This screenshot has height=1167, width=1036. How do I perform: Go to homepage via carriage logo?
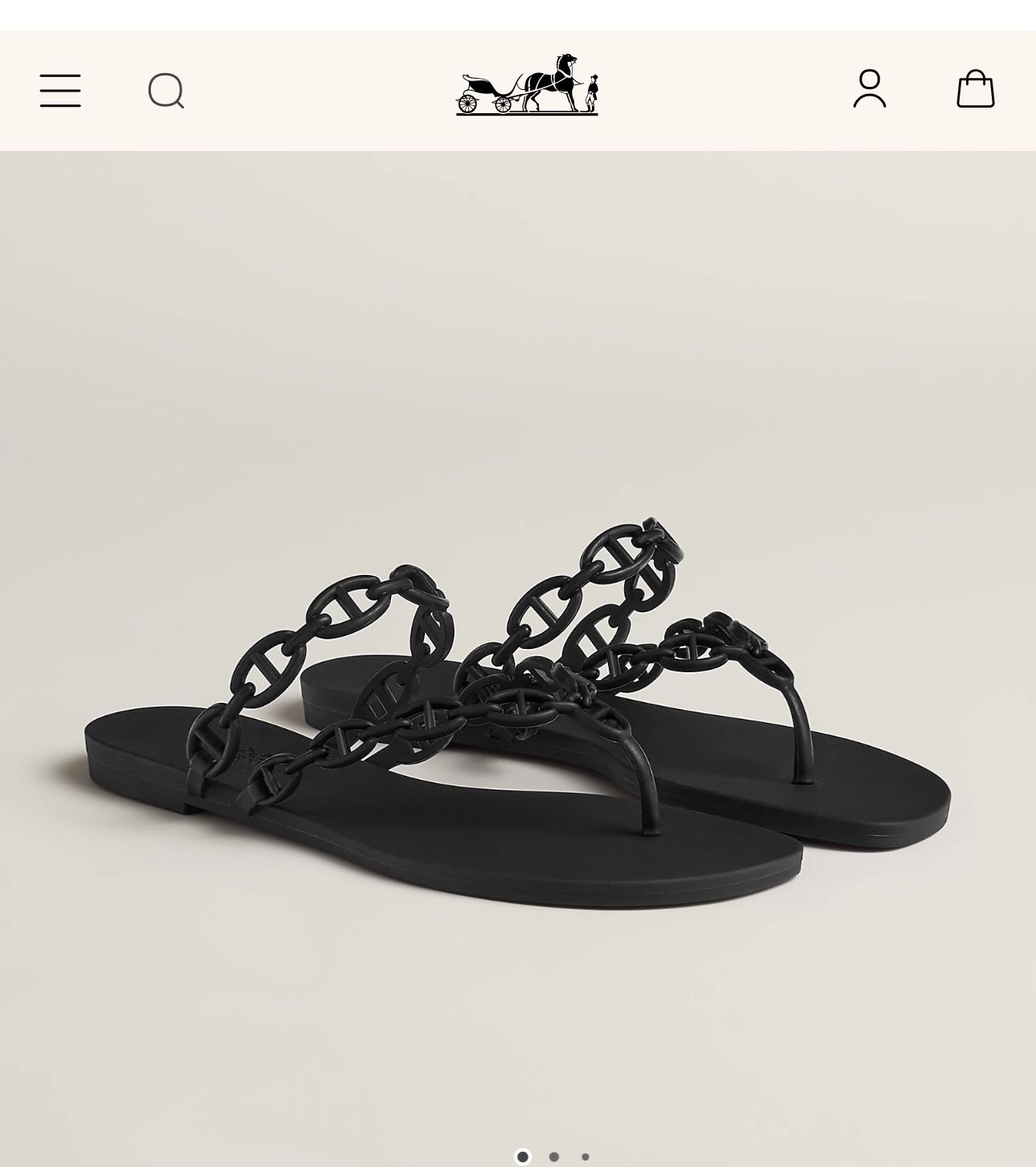pos(527,85)
